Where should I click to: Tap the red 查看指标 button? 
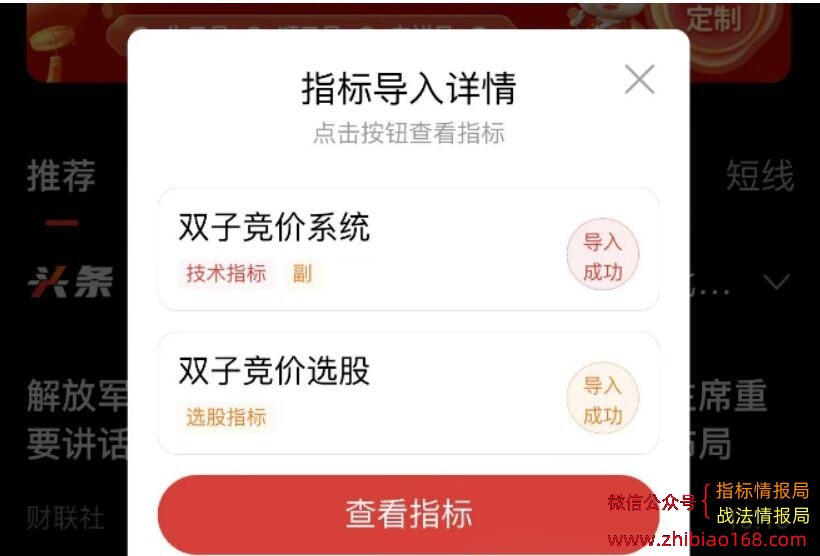coord(408,514)
